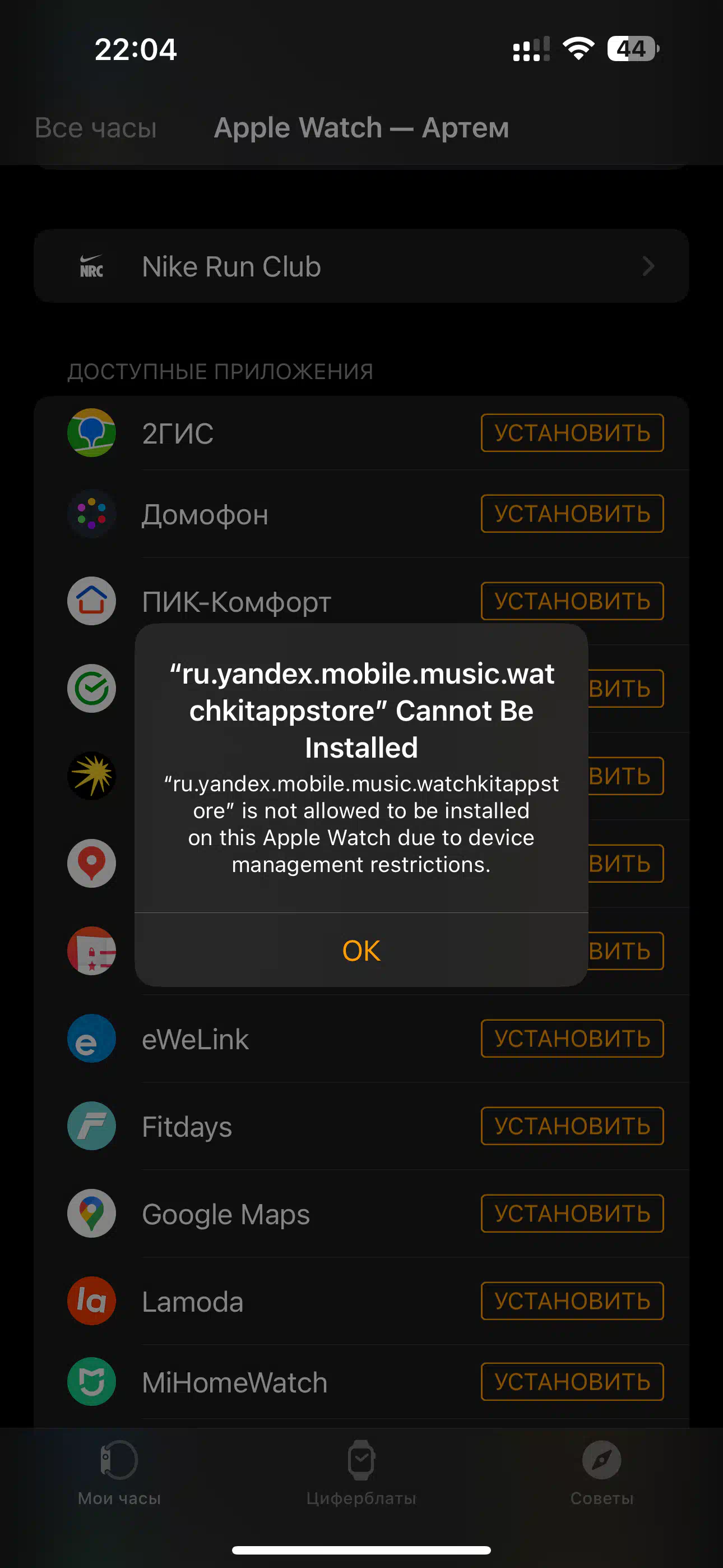Install the eWeLink app
The image size is (723, 1568).
point(572,1039)
